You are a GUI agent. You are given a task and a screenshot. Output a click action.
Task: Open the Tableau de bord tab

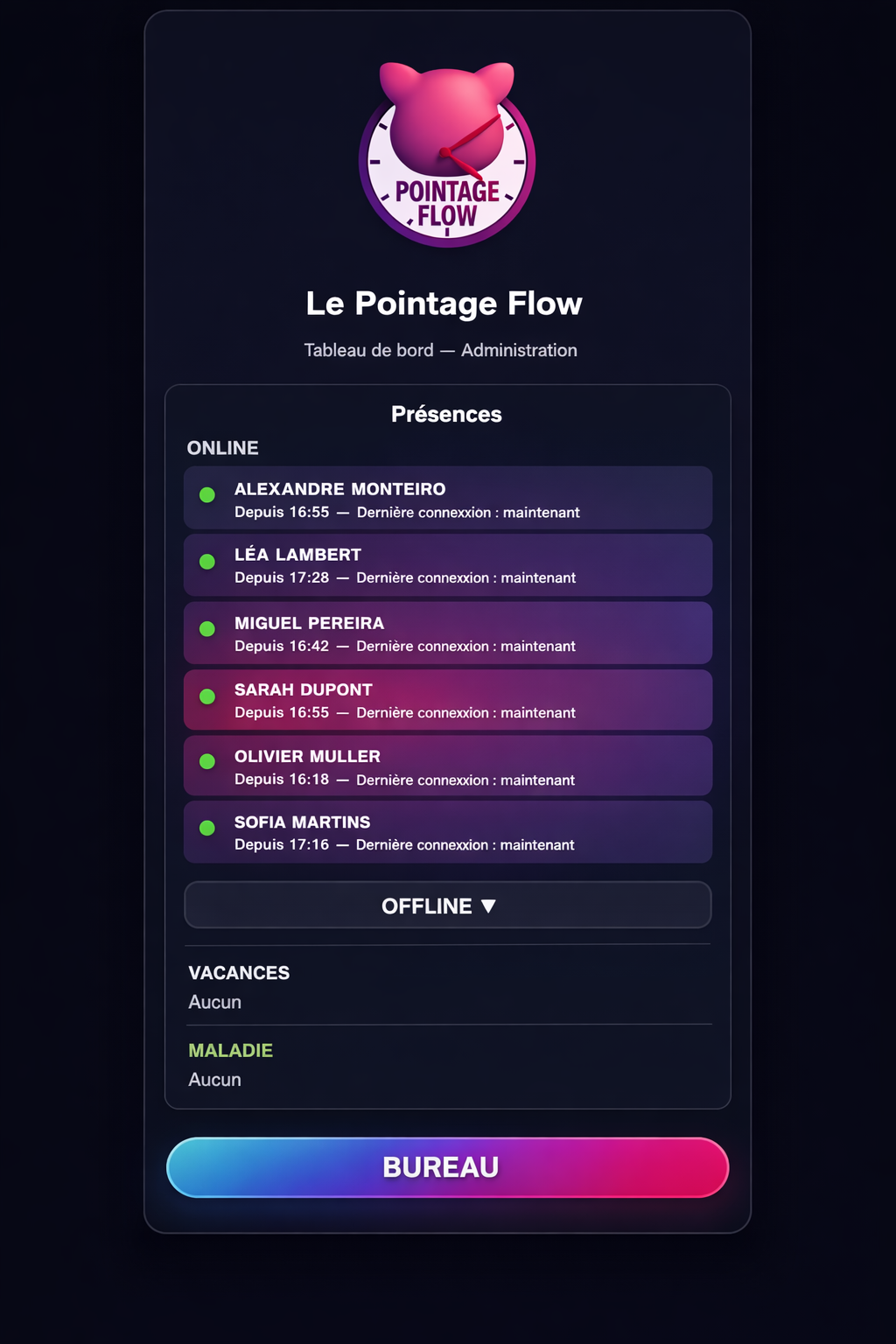coord(368,349)
